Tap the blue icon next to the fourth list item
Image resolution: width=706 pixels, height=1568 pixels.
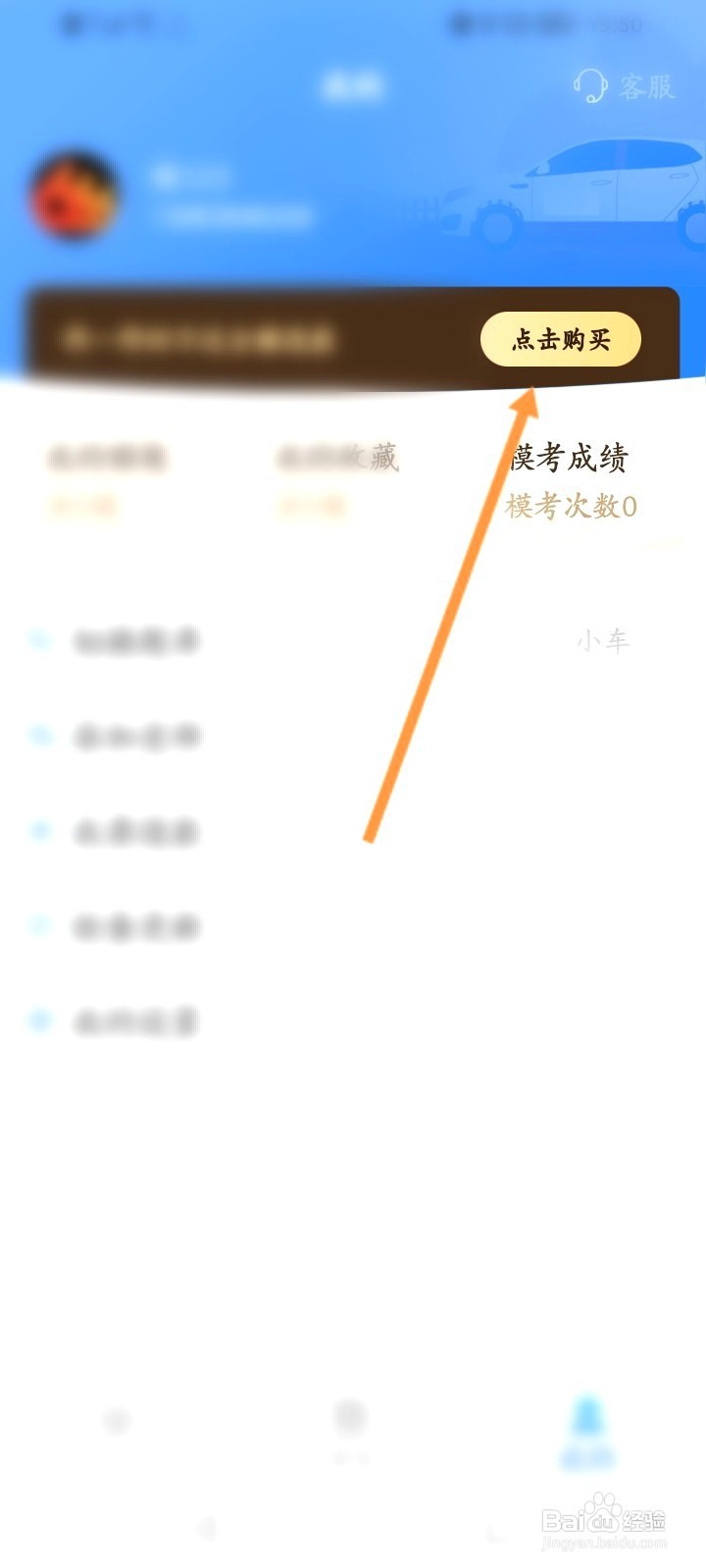[x=39, y=926]
